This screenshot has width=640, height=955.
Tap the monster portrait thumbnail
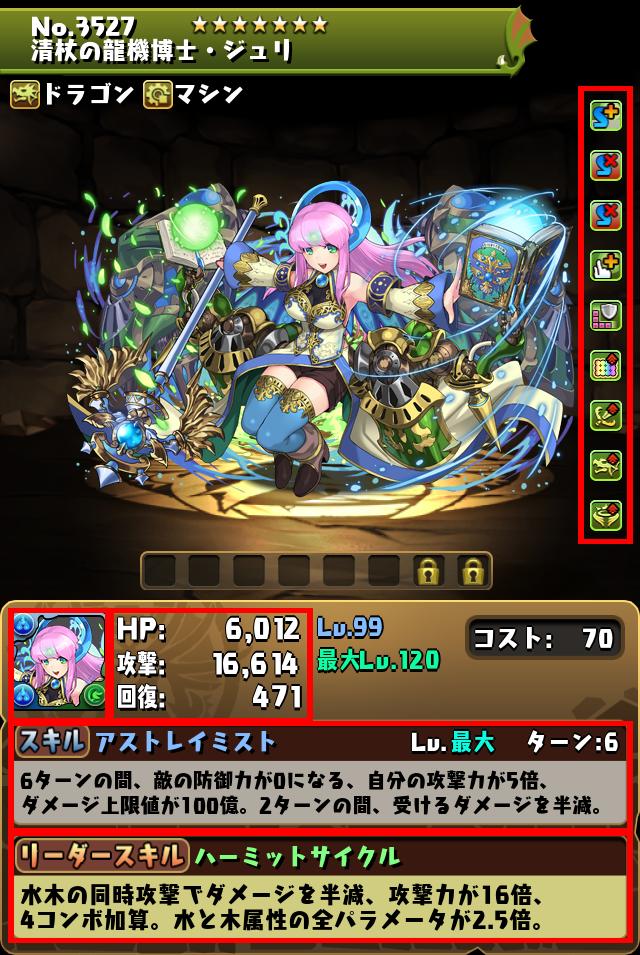pos(59,662)
